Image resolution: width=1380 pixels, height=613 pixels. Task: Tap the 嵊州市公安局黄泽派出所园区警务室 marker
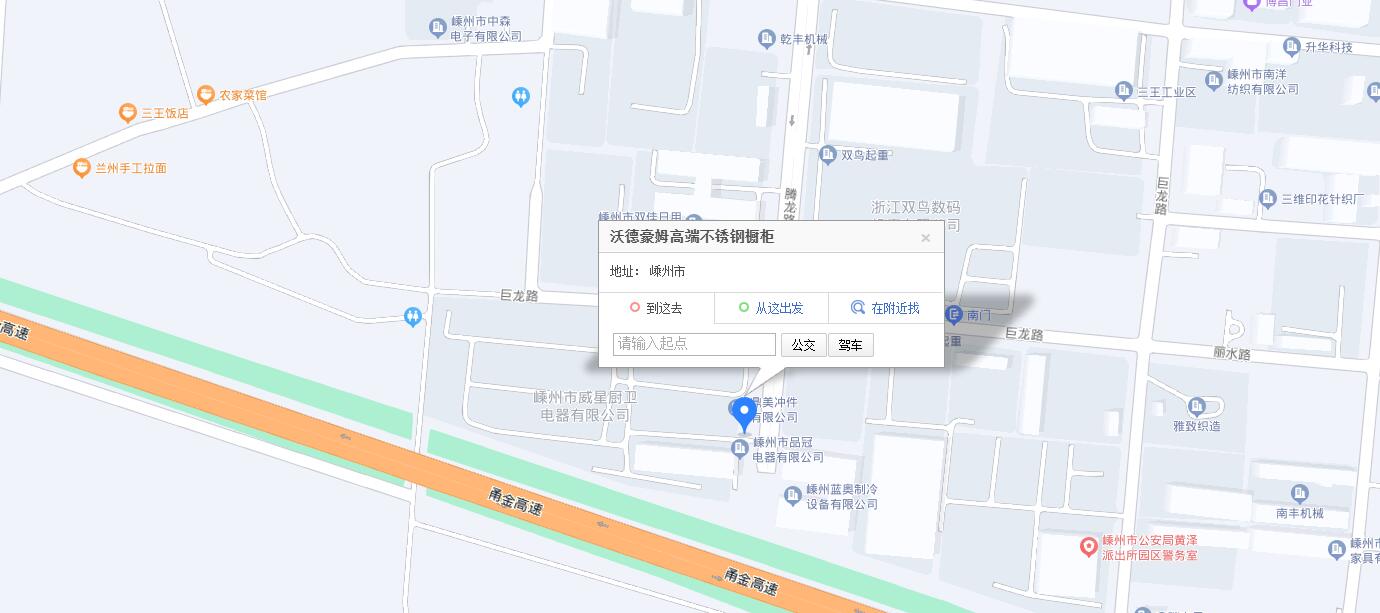pos(1089,546)
